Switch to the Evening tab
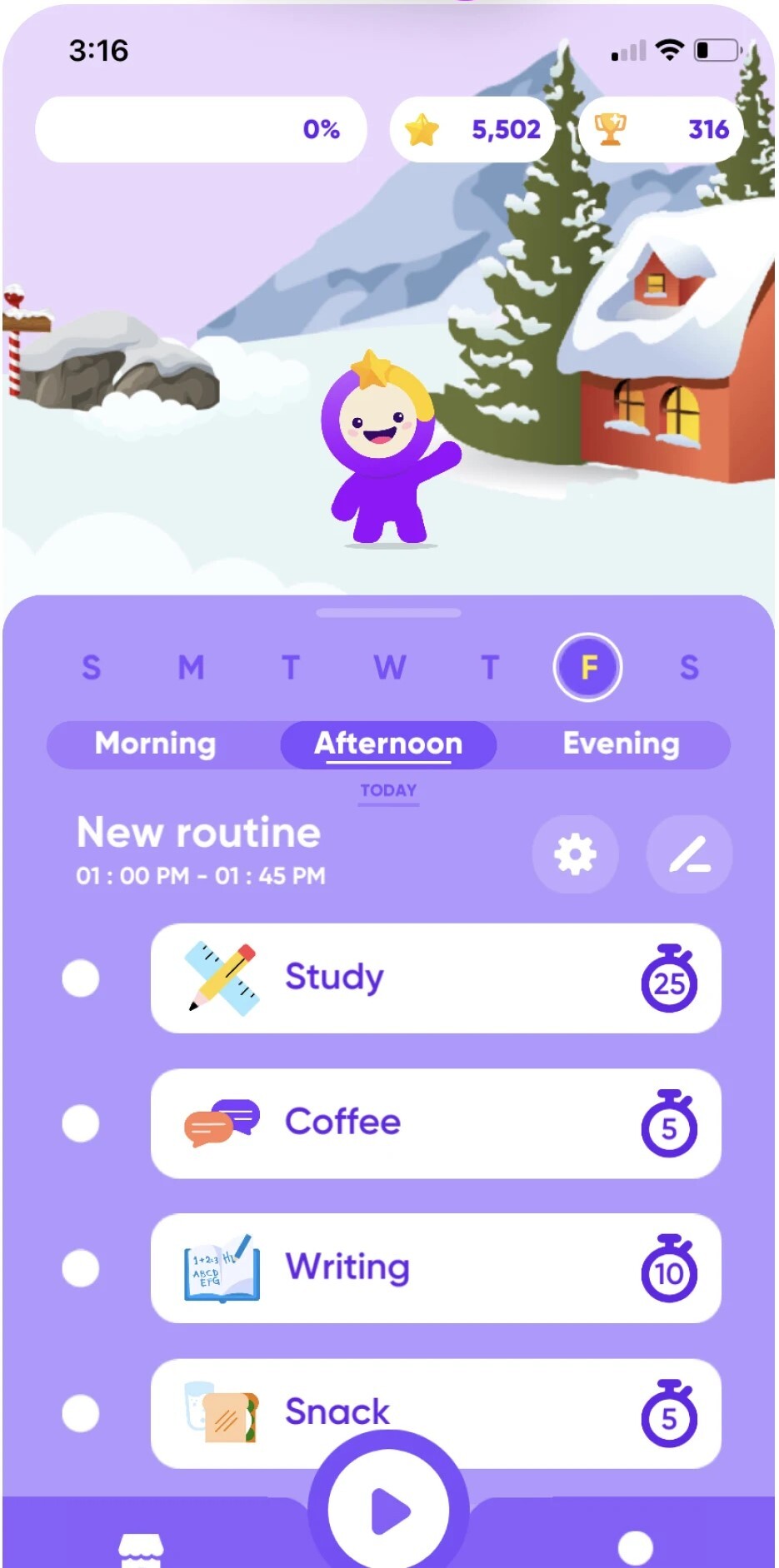Viewport: 779px width, 1568px height. [x=621, y=744]
